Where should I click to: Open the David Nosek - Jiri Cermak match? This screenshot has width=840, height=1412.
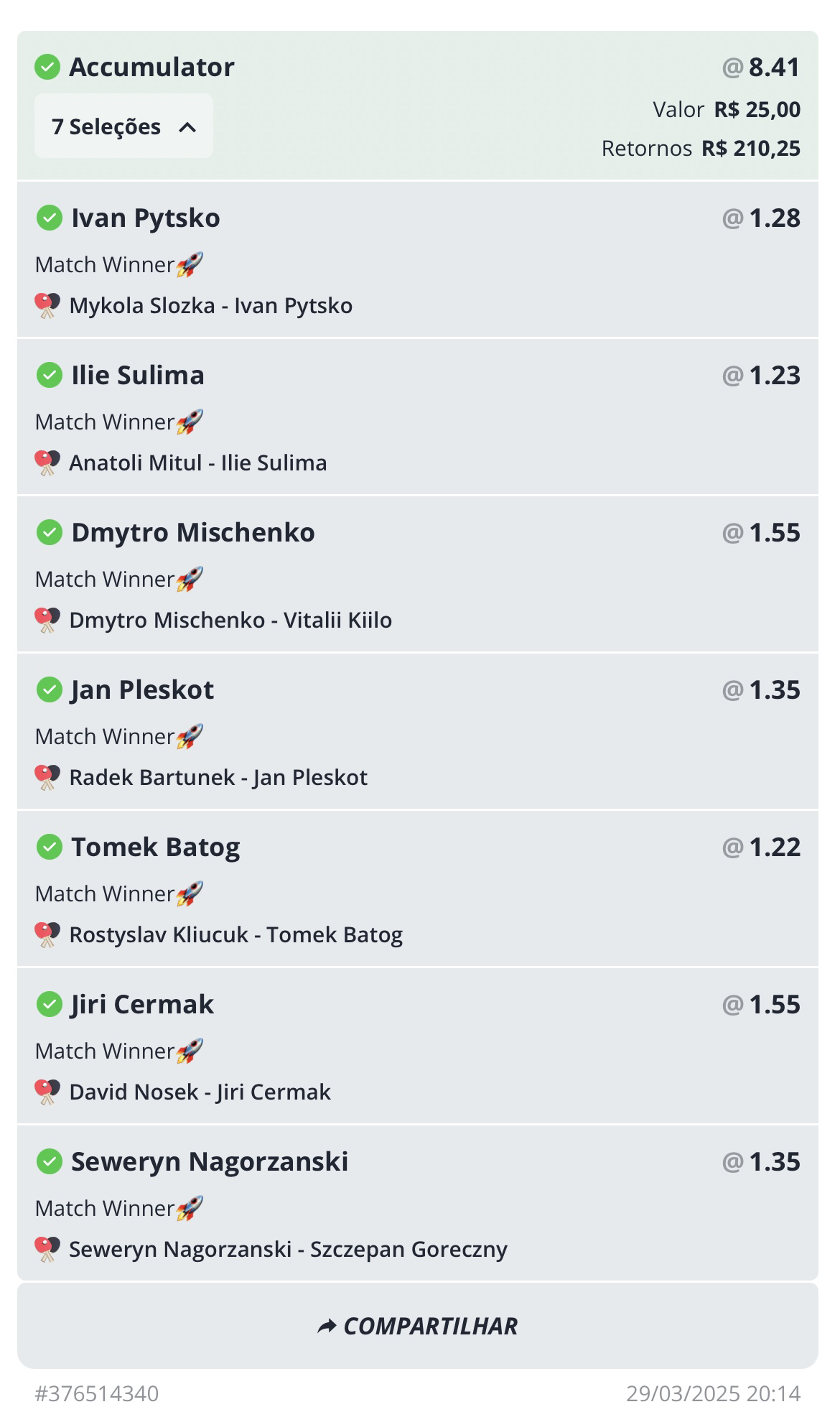click(200, 1092)
